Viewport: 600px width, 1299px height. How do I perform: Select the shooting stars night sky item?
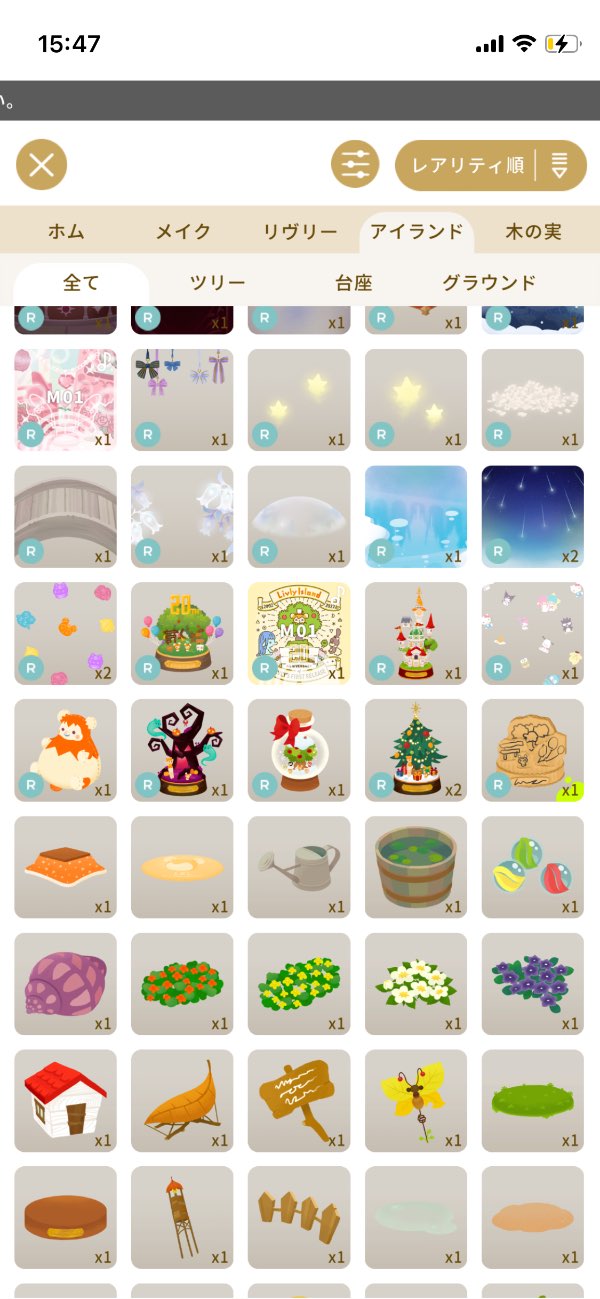coord(533,516)
